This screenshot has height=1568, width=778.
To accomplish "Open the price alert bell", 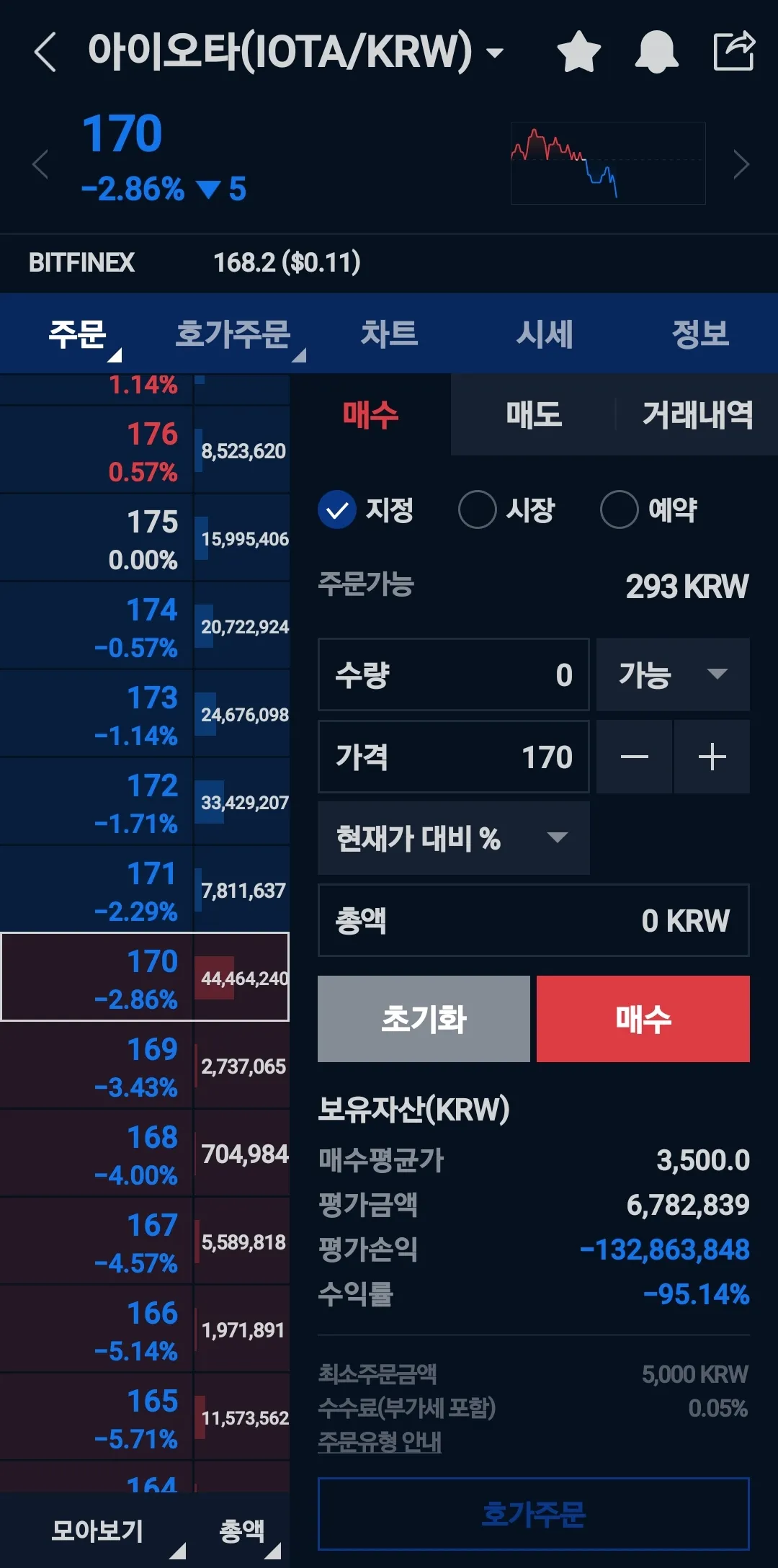I will tap(656, 52).
